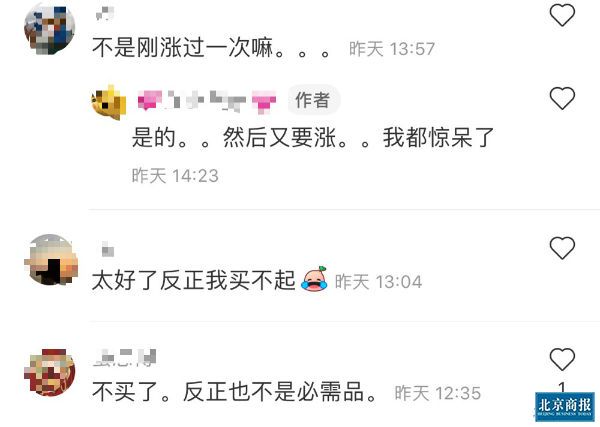Image resolution: width=600 pixels, height=427 pixels.
Task: Open avatar of commenter 太好了反正我买不起
Action: (x=49, y=261)
